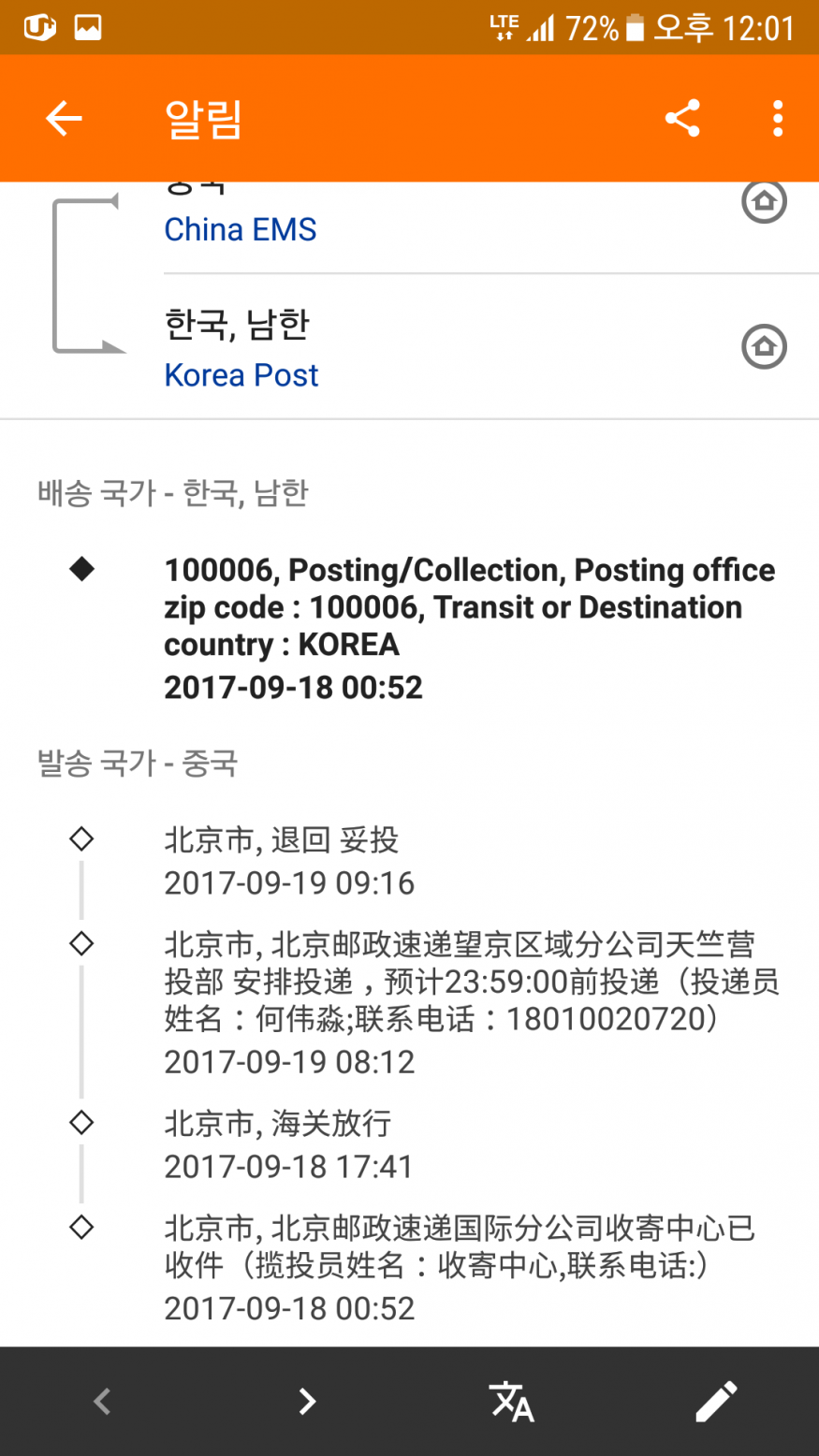The width and height of the screenshot is (819, 1456).
Task: Open the overflow menu
Action: coord(777,119)
